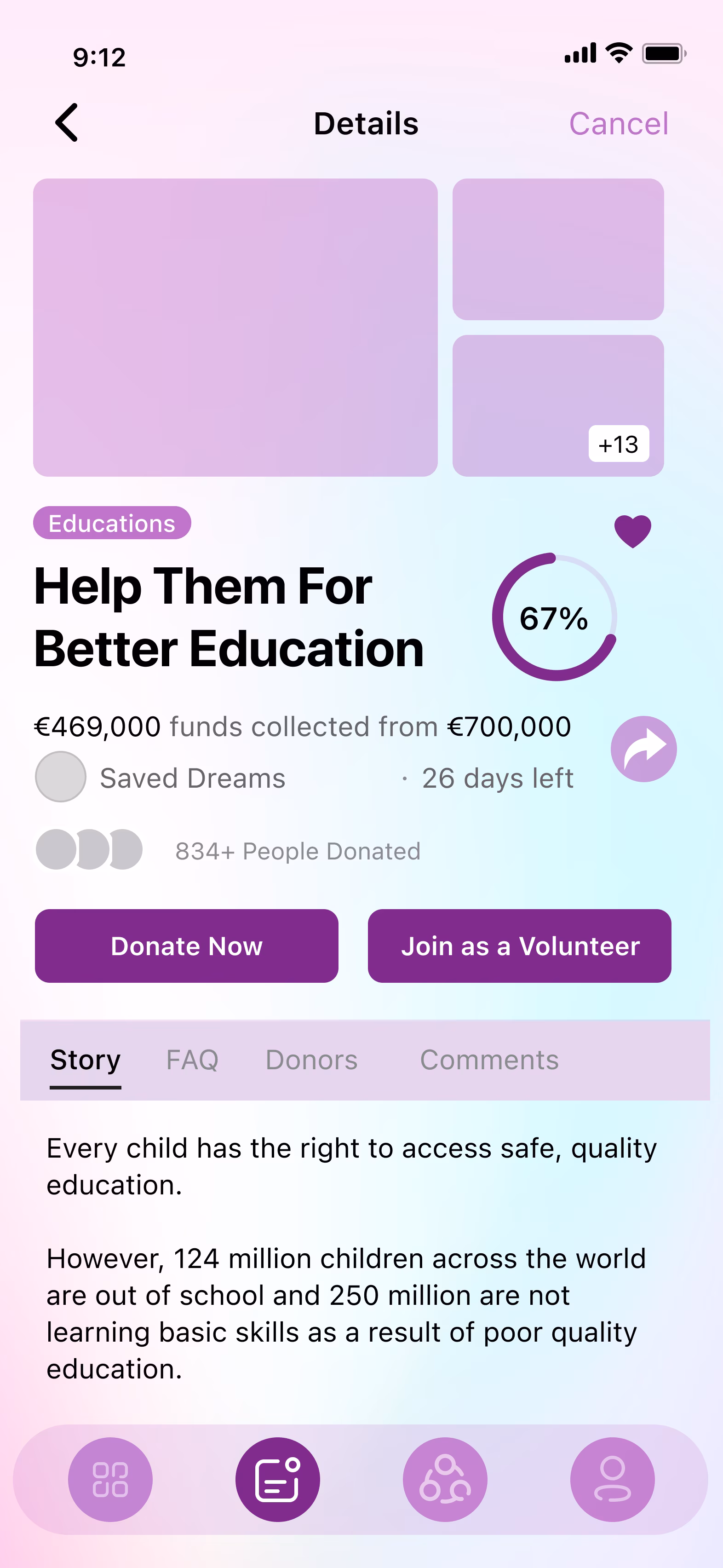Tap the Educations category chip

[x=112, y=523]
